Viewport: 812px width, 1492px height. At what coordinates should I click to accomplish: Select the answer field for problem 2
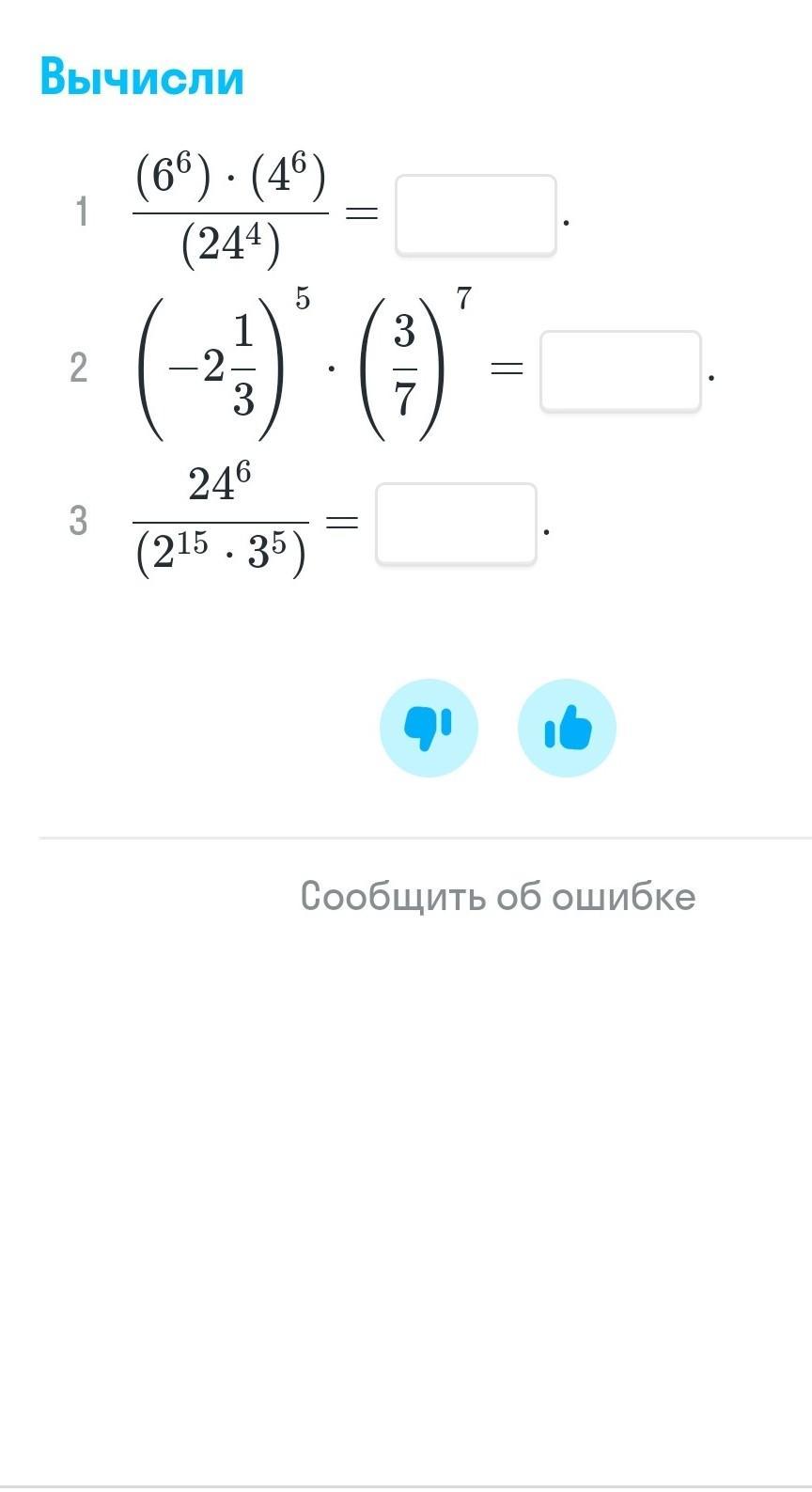click(x=620, y=371)
